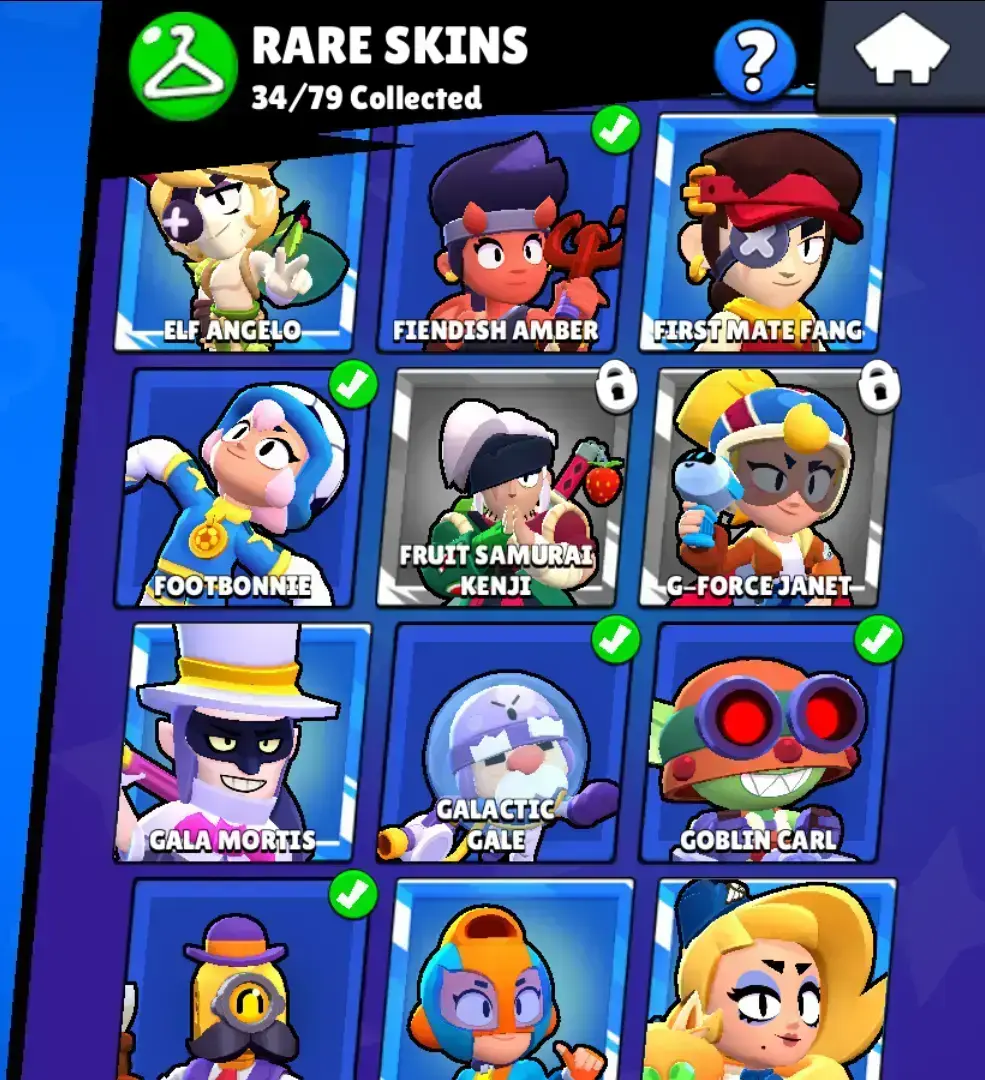
Task: Return to the home screen
Action: point(903,50)
